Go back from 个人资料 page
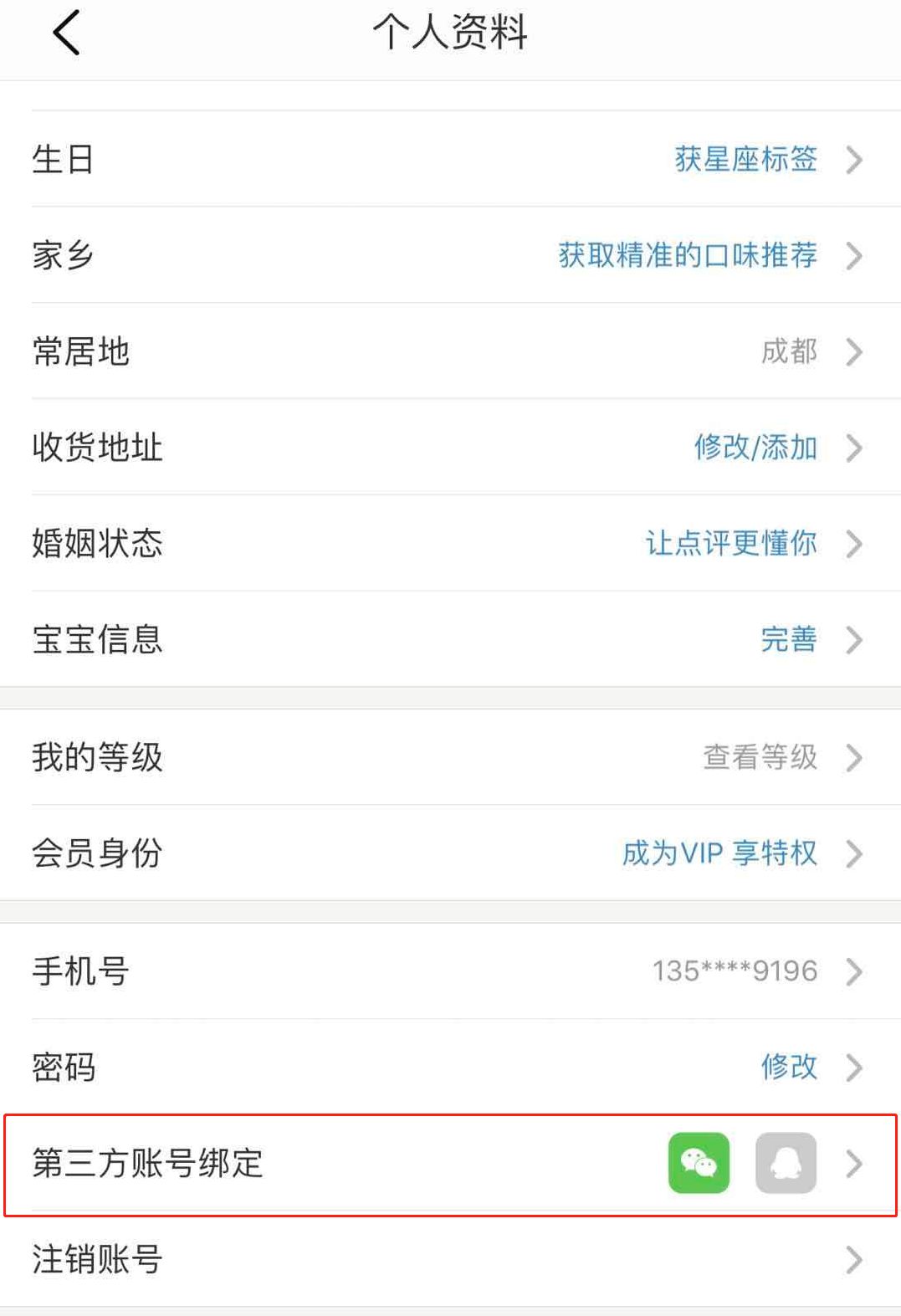 [x=66, y=33]
